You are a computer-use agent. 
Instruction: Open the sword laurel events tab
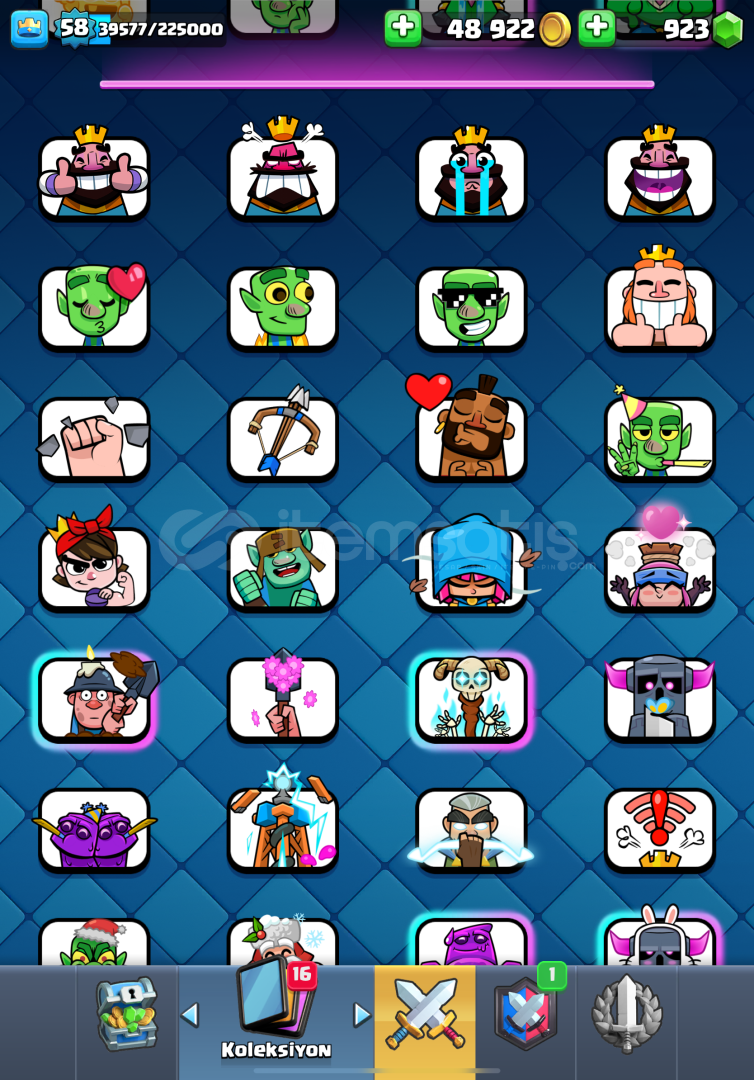click(x=626, y=1014)
